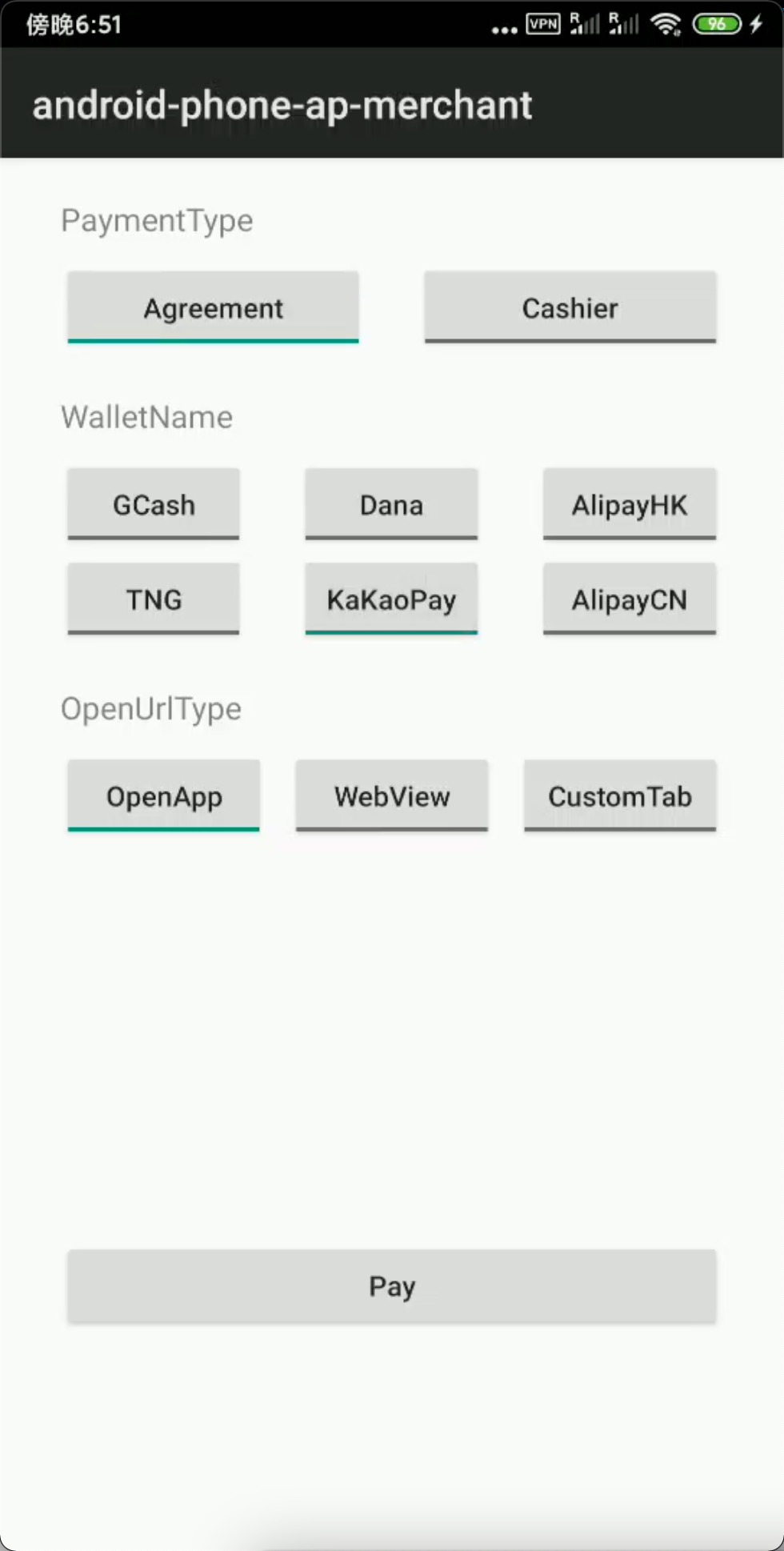Tap the Pay button
Screen dimensions: 784x1551
(x=391, y=1286)
